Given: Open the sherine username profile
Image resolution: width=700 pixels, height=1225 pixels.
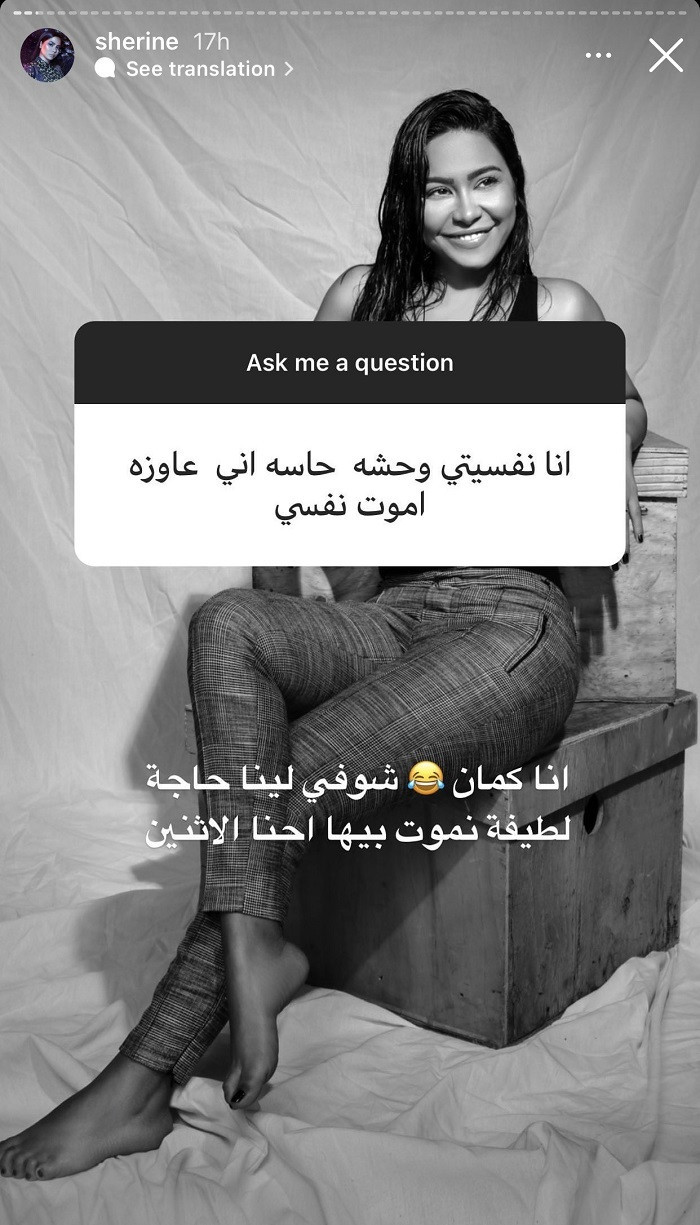Looking at the screenshot, I should tap(135, 42).
